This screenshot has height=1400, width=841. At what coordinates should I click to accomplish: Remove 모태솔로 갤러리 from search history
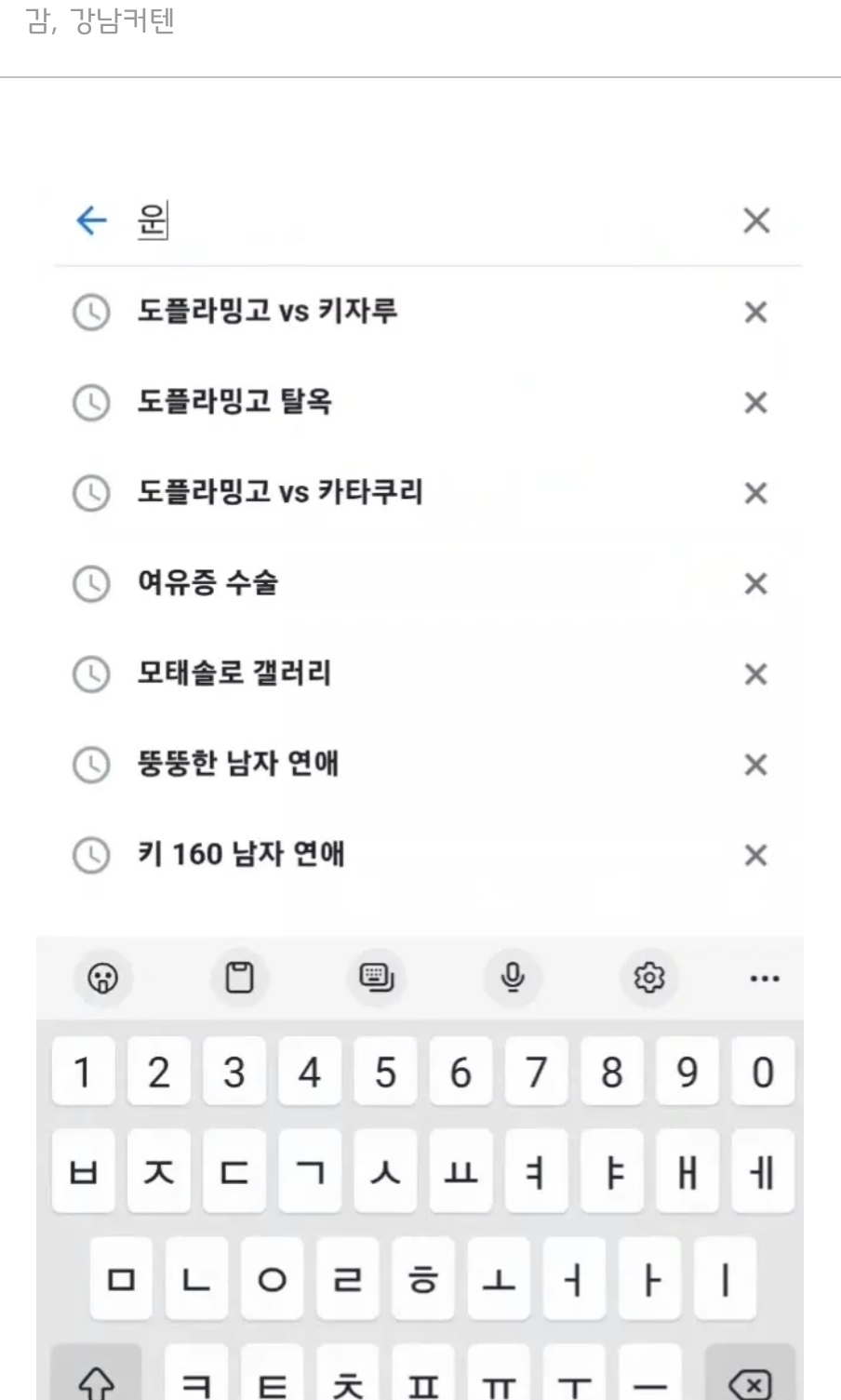coord(755,673)
